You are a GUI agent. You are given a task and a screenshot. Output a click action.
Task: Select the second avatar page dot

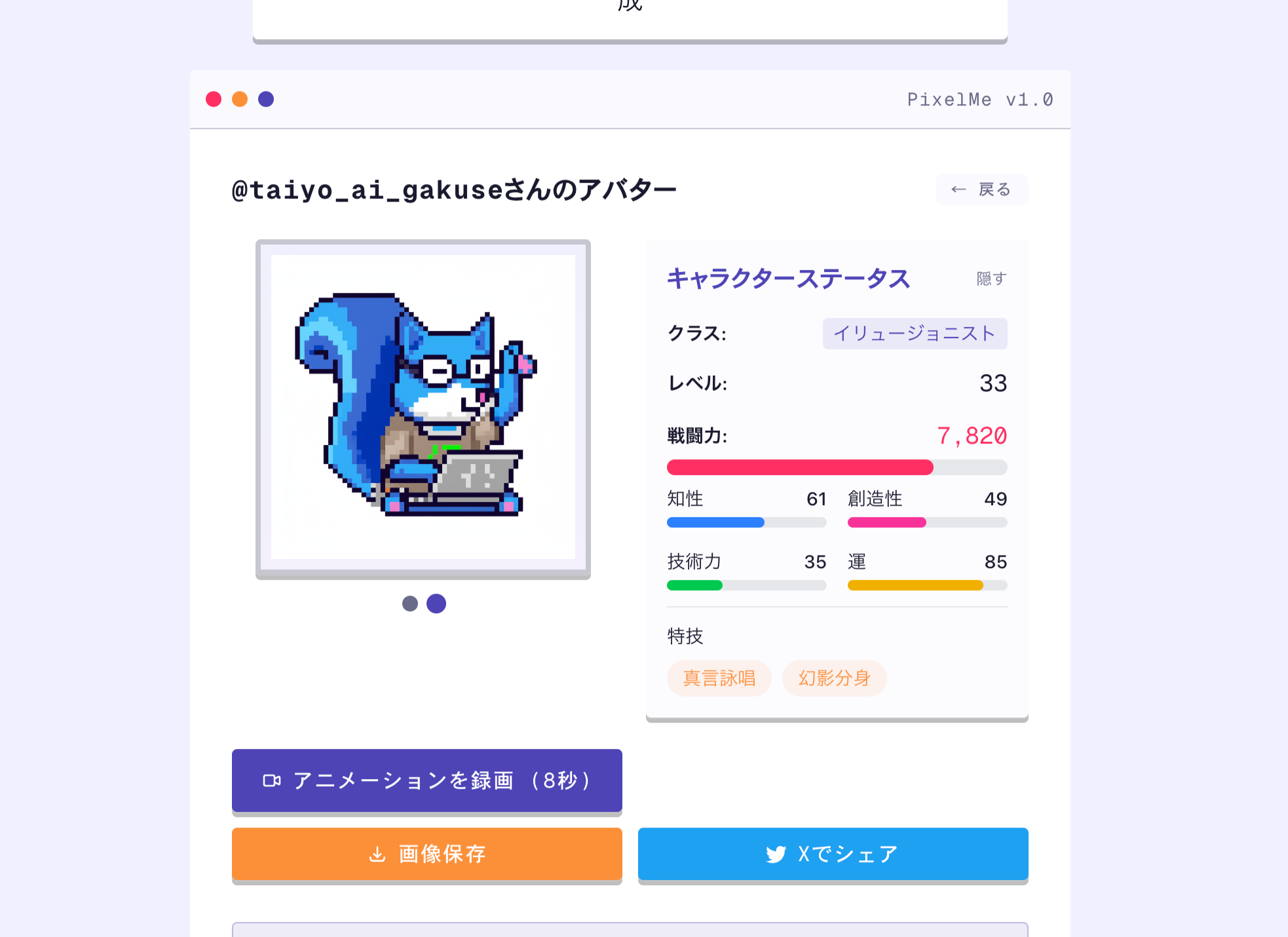[436, 603]
